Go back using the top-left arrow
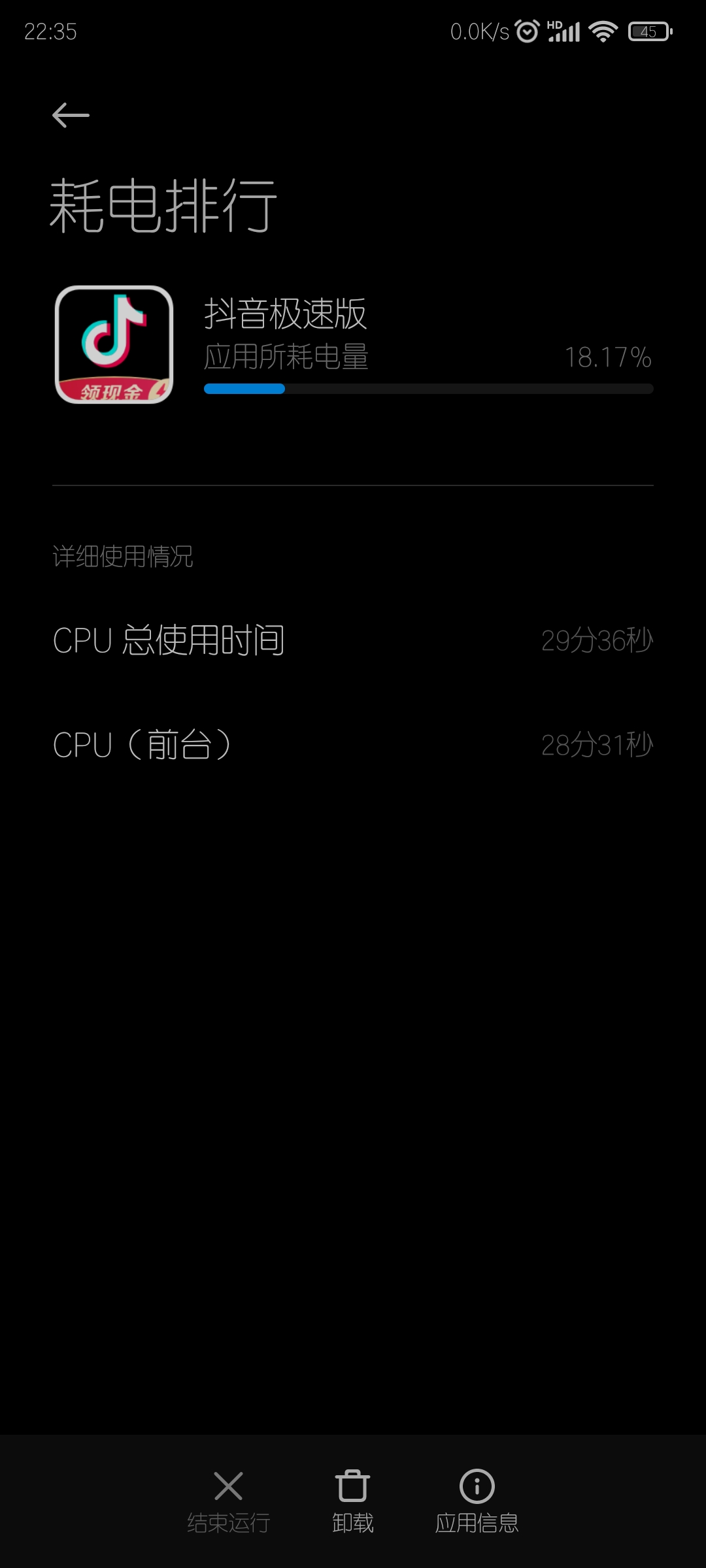 pyautogui.click(x=71, y=116)
